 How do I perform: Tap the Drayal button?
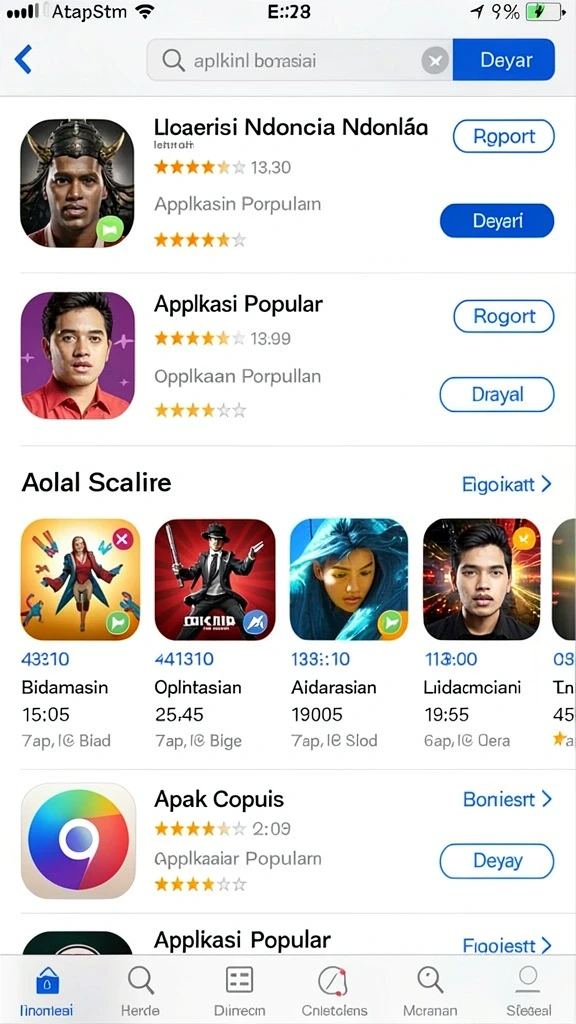pyautogui.click(x=497, y=395)
